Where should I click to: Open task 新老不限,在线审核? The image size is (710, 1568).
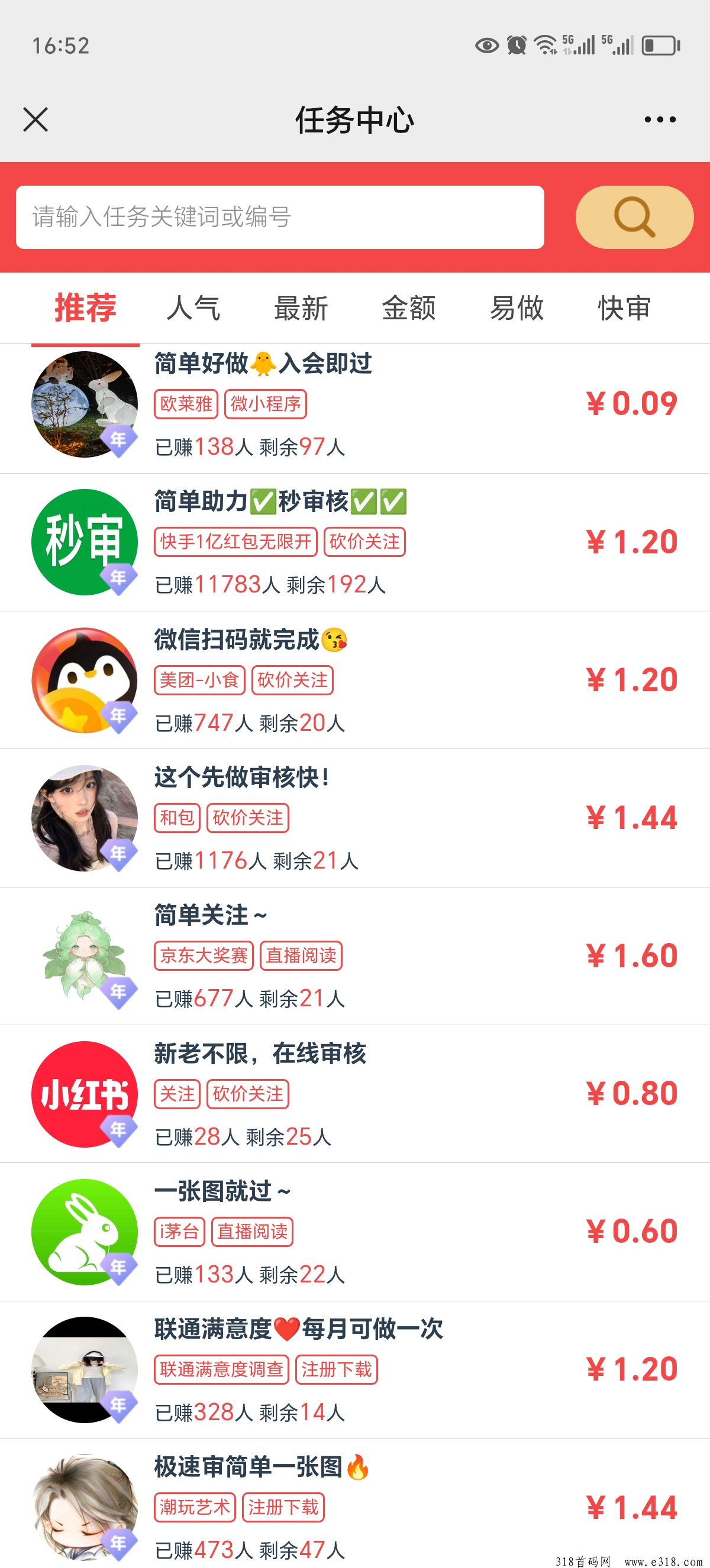point(355,1094)
